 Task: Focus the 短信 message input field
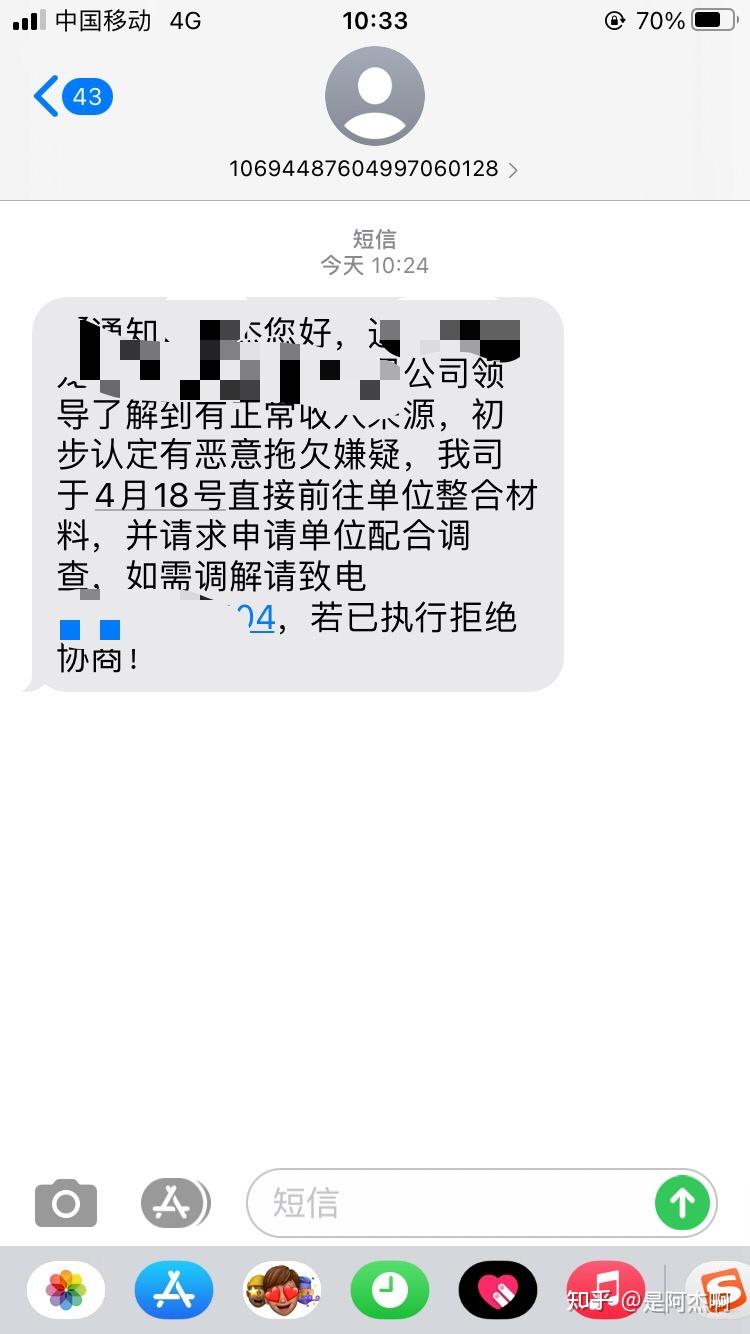click(x=450, y=1203)
